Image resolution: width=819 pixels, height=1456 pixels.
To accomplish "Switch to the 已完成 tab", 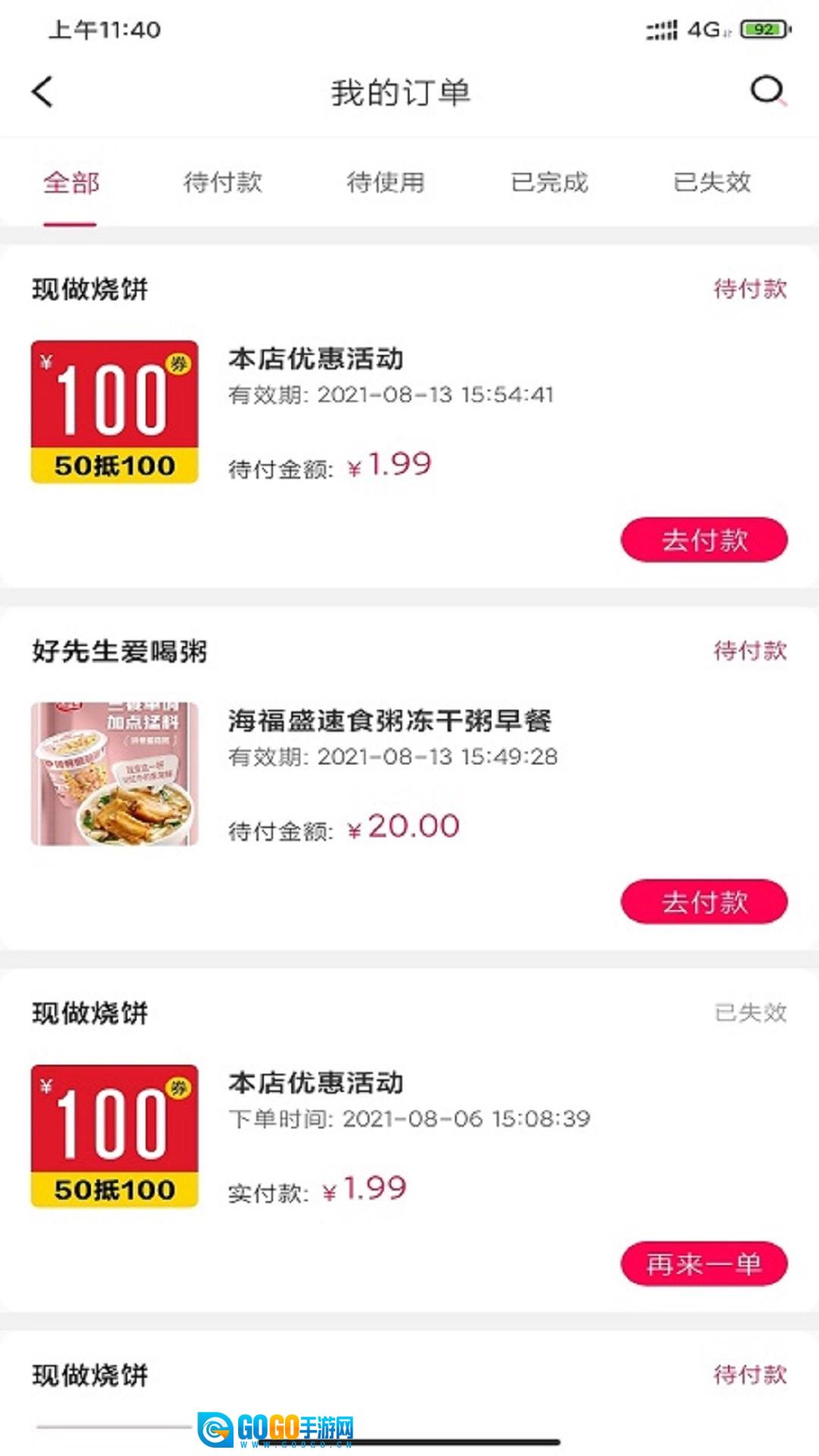I will click(x=549, y=183).
